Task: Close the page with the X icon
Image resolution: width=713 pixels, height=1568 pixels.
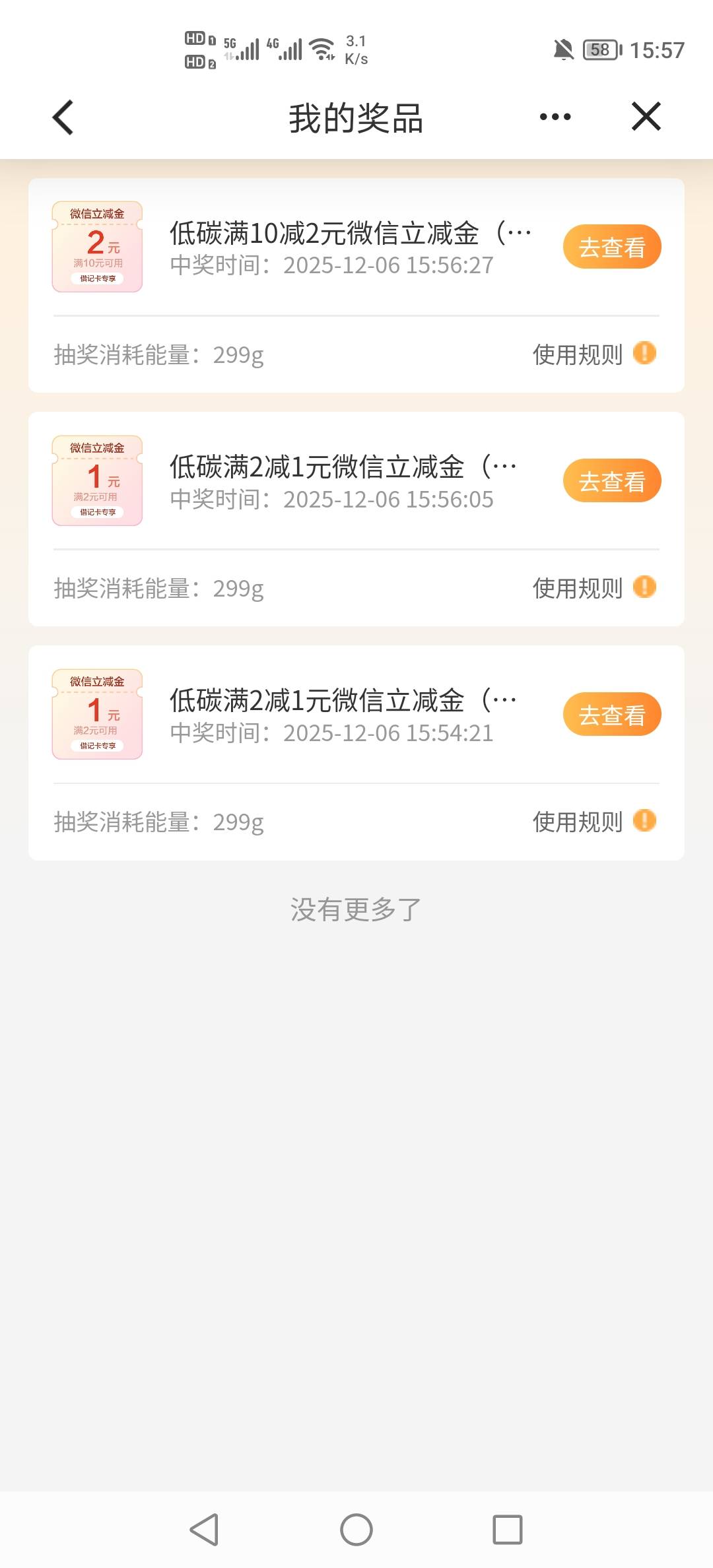Action: click(646, 117)
